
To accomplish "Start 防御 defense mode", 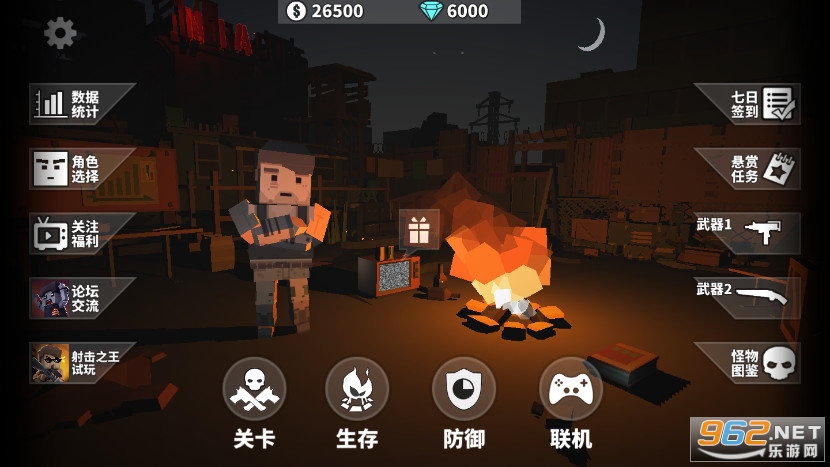I will point(464,390).
